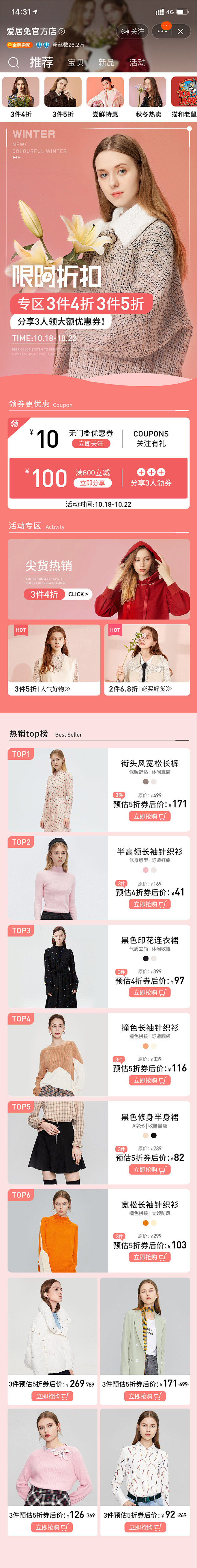Click the 尖货热销 3件4折 banner
Screen dimensions: 197x1568
click(x=99, y=579)
